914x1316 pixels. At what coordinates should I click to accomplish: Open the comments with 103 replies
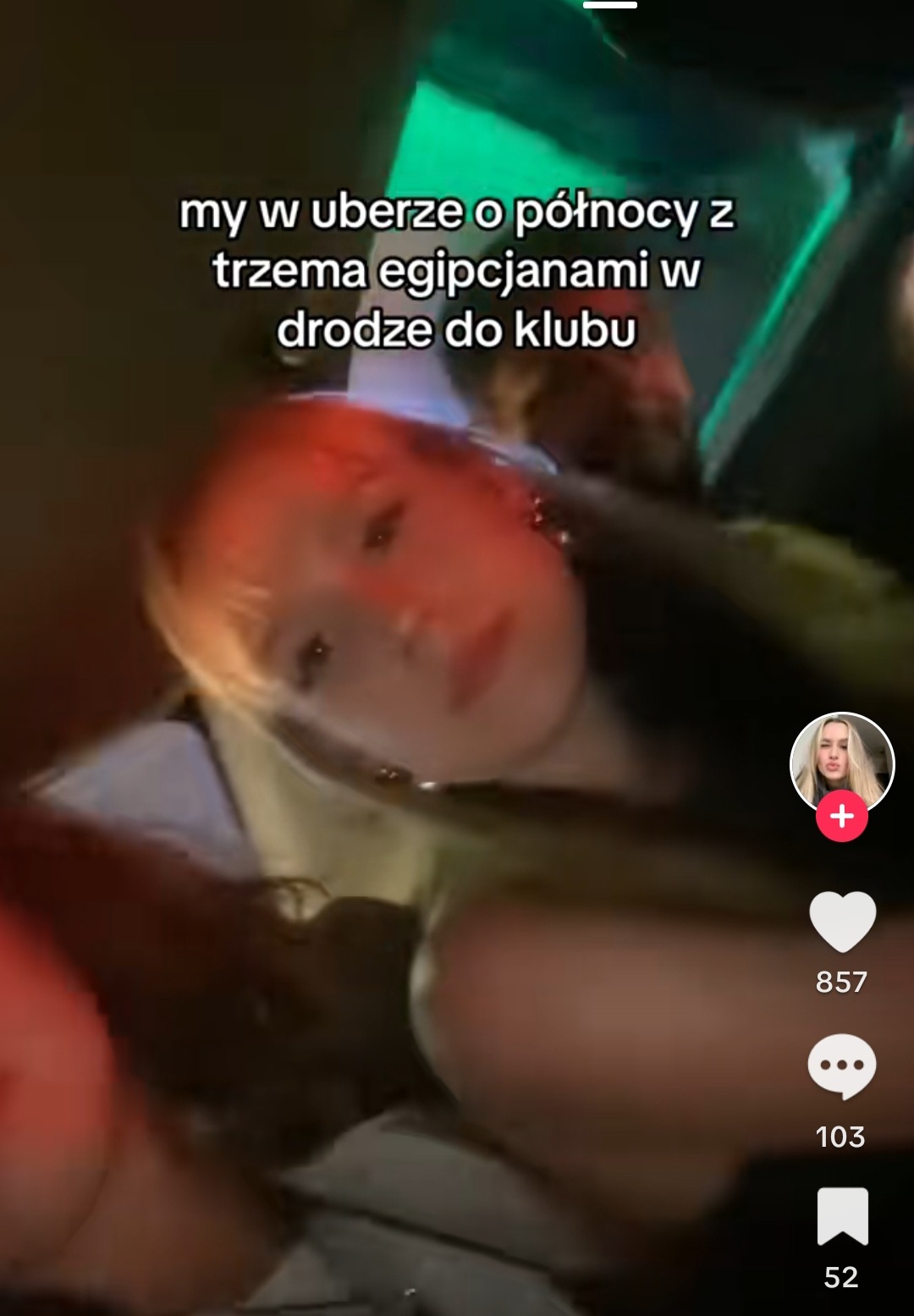[x=841, y=1065]
